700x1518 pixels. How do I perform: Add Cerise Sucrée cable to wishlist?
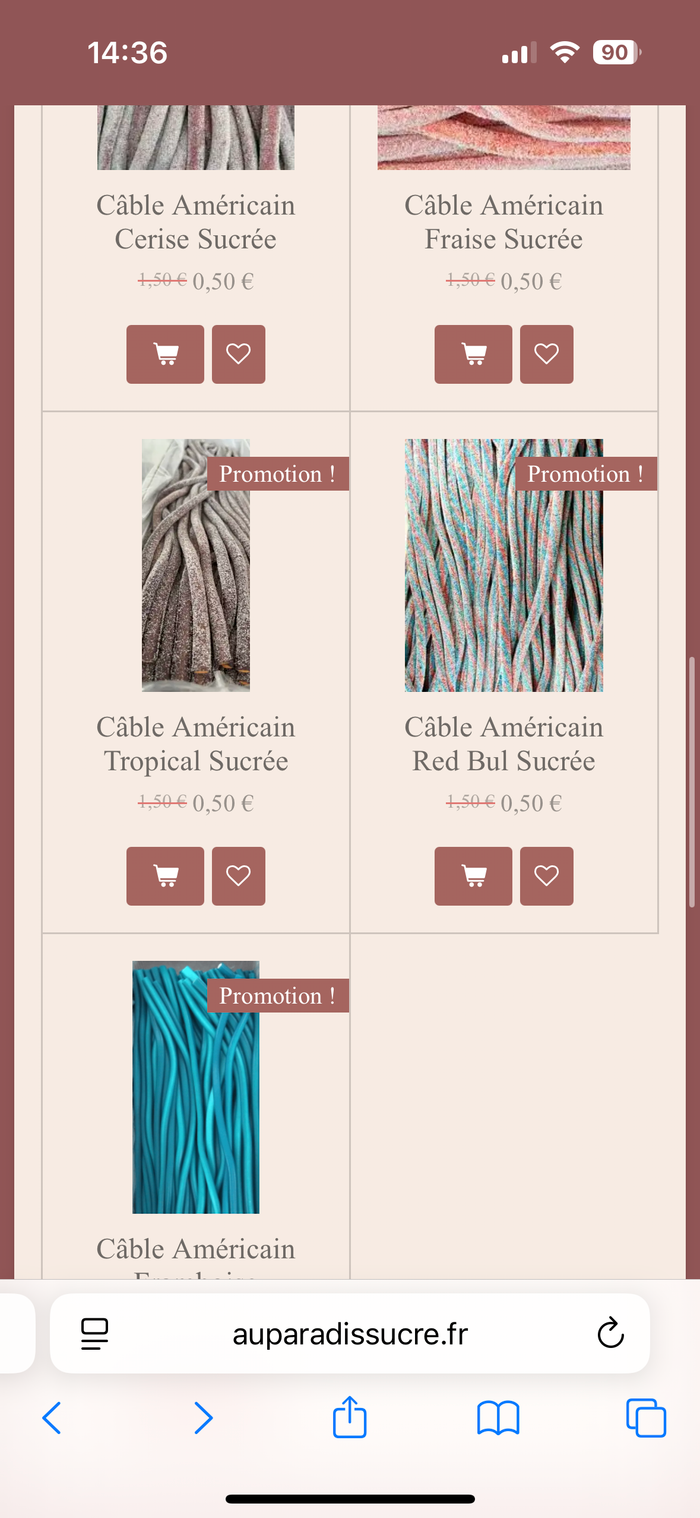coord(238,354)
